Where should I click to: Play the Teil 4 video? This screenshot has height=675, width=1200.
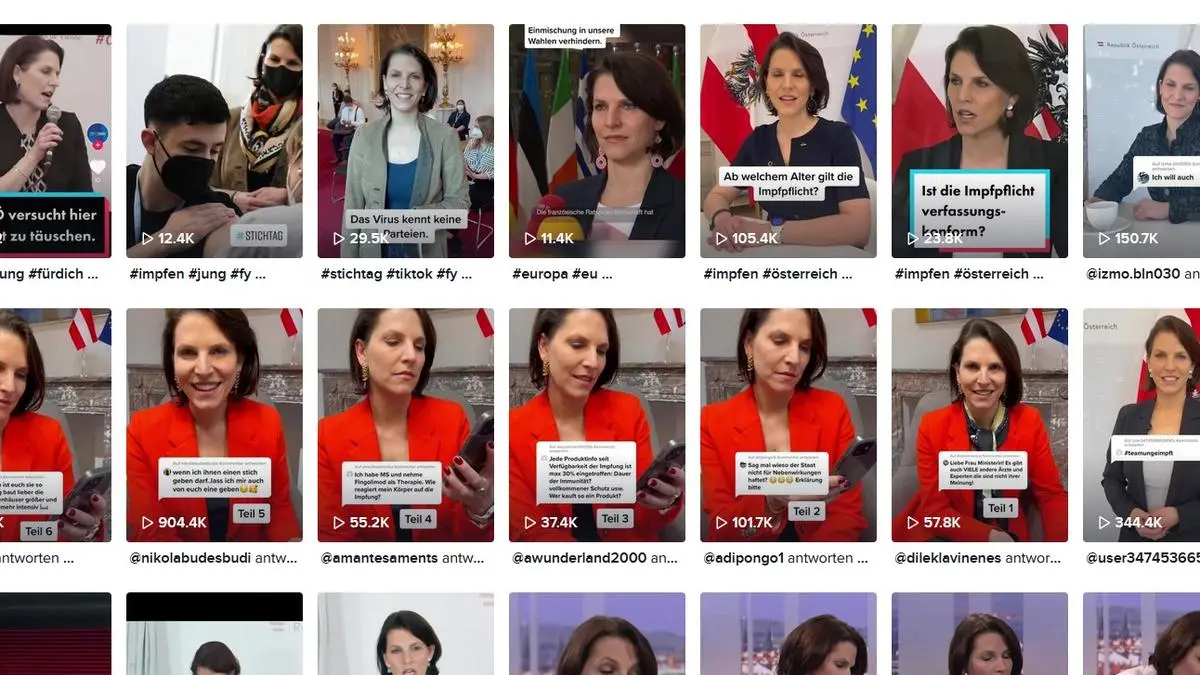[405, 425]
